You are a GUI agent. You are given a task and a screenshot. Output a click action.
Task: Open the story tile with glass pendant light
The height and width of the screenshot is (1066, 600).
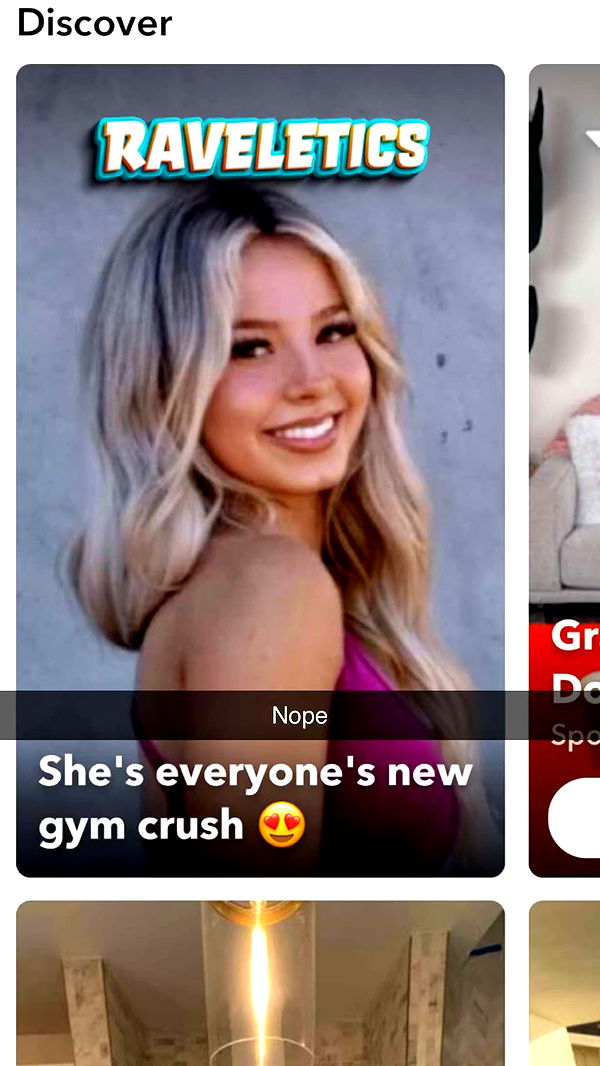point(260,985)
